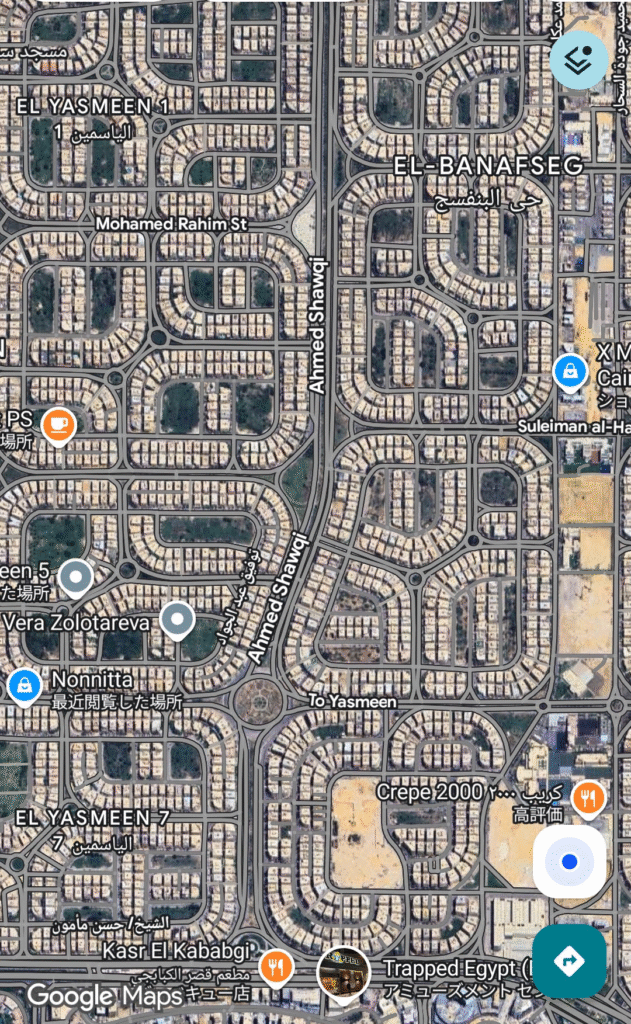The width and height of the screenshot is (631, 1024).
Task: Select the Nonnitta shopping pin
Action: [x=23, y=686]
